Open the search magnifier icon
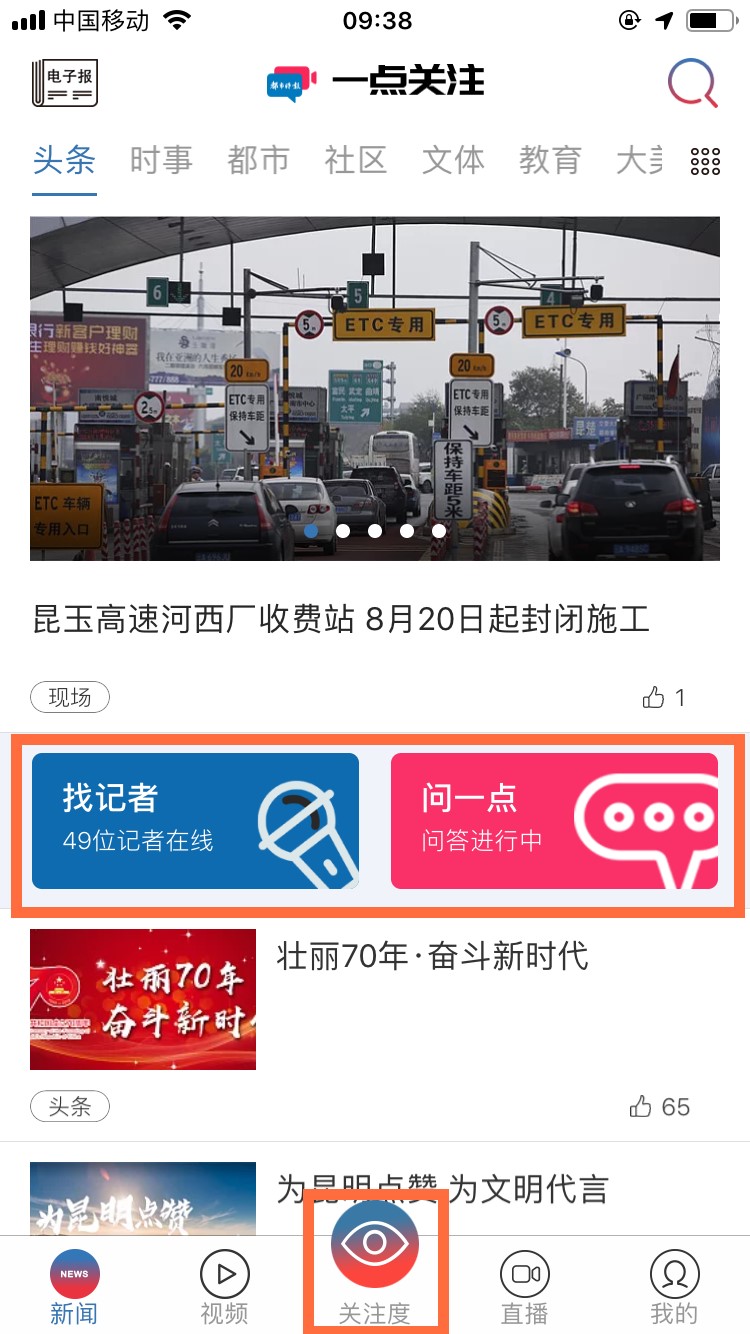Screen dimensions: 750x1334 coord(692,84)
